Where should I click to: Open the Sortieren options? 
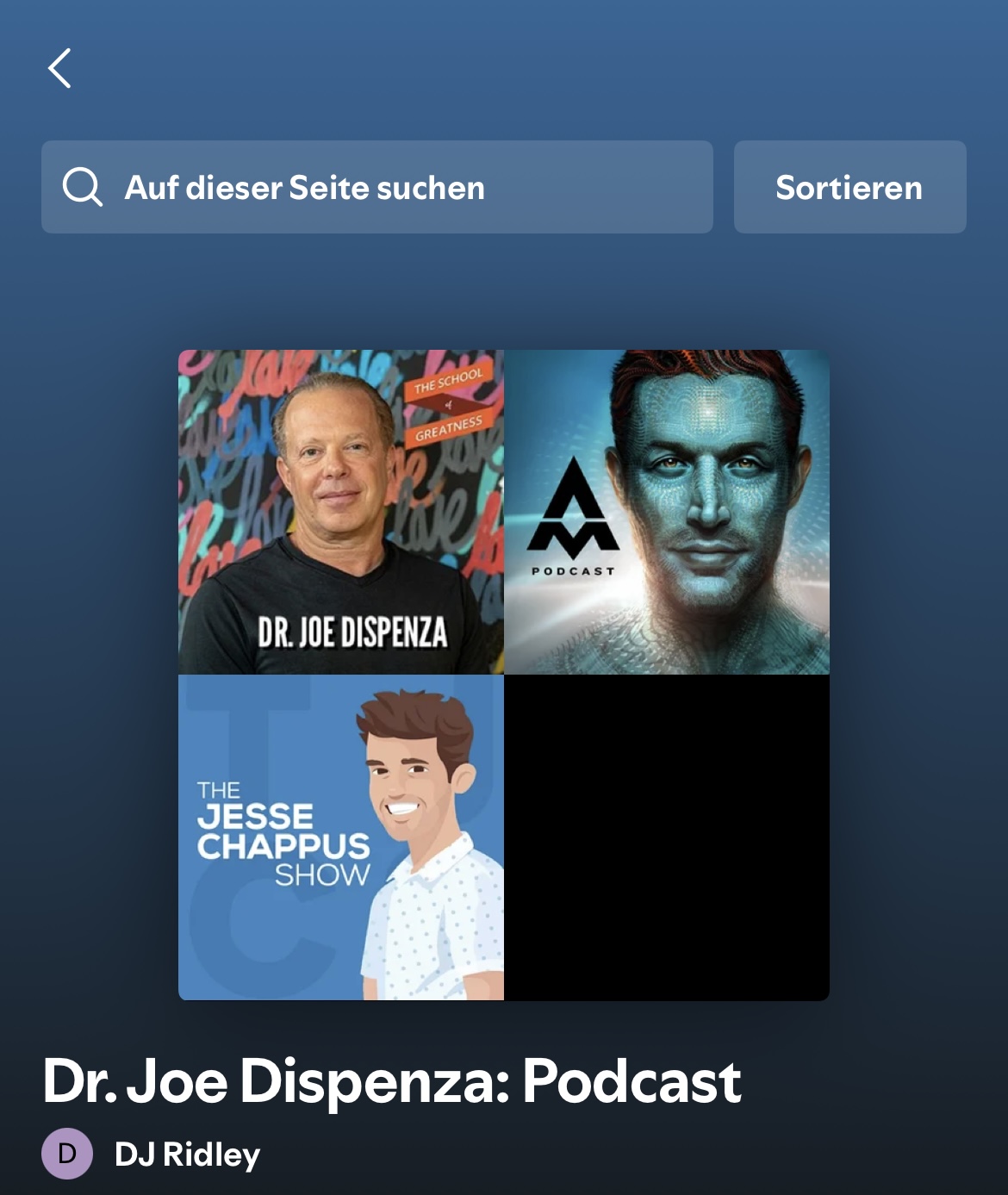(849, 187)
